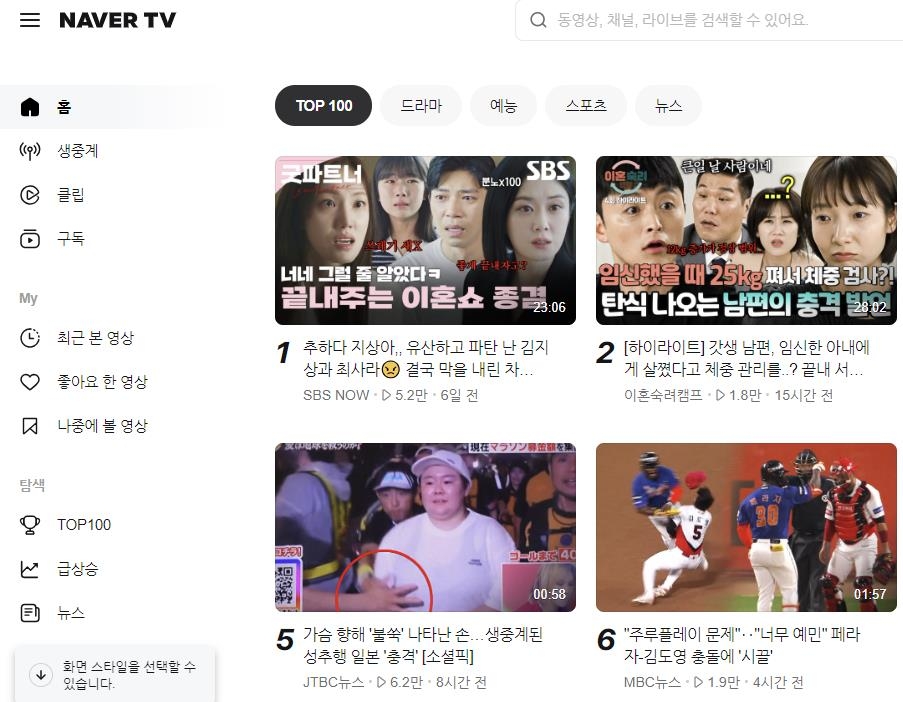Go to 홈 in the sidebar

click(x=64, y=107)
